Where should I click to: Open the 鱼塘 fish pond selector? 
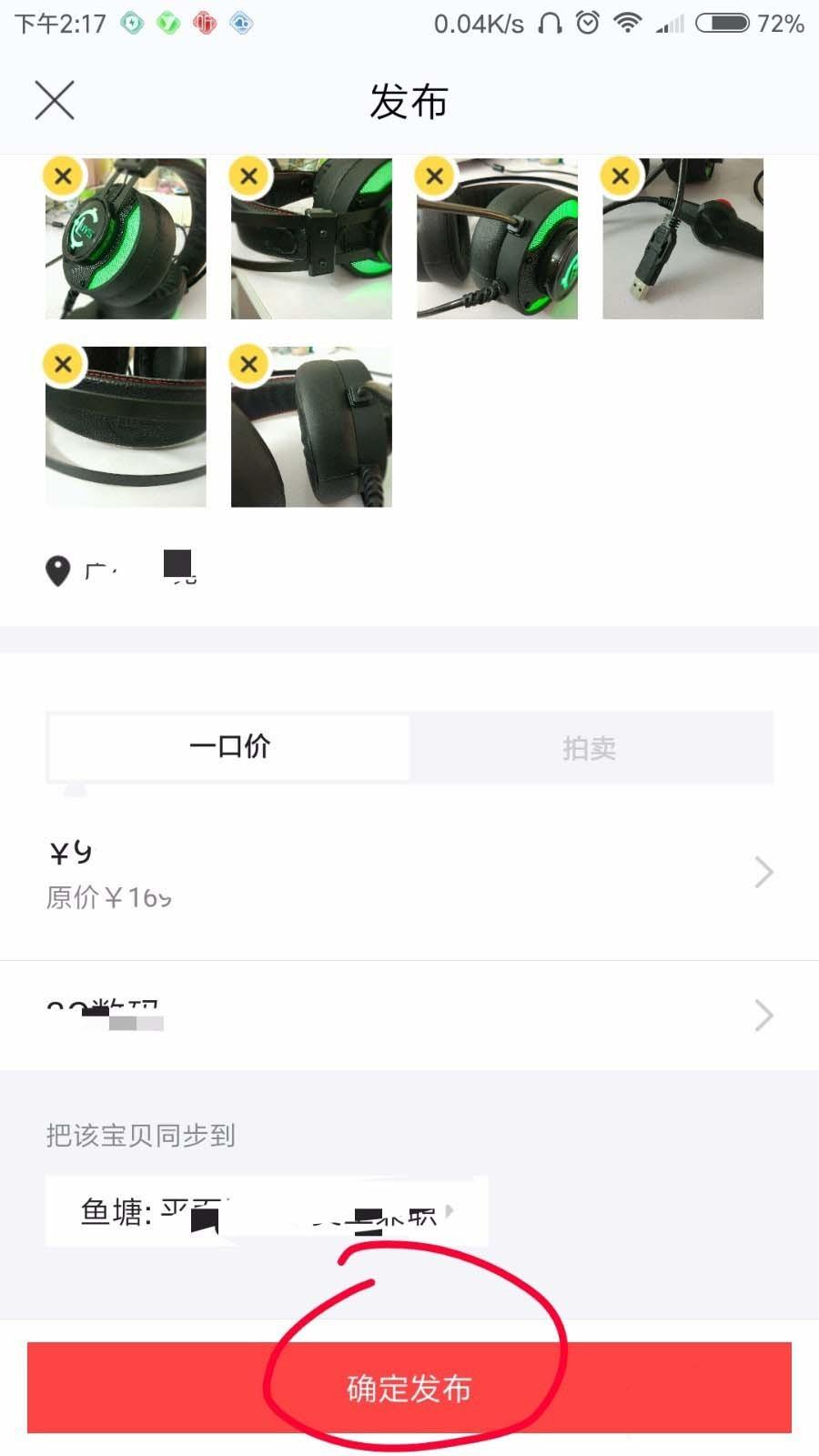267,1210
